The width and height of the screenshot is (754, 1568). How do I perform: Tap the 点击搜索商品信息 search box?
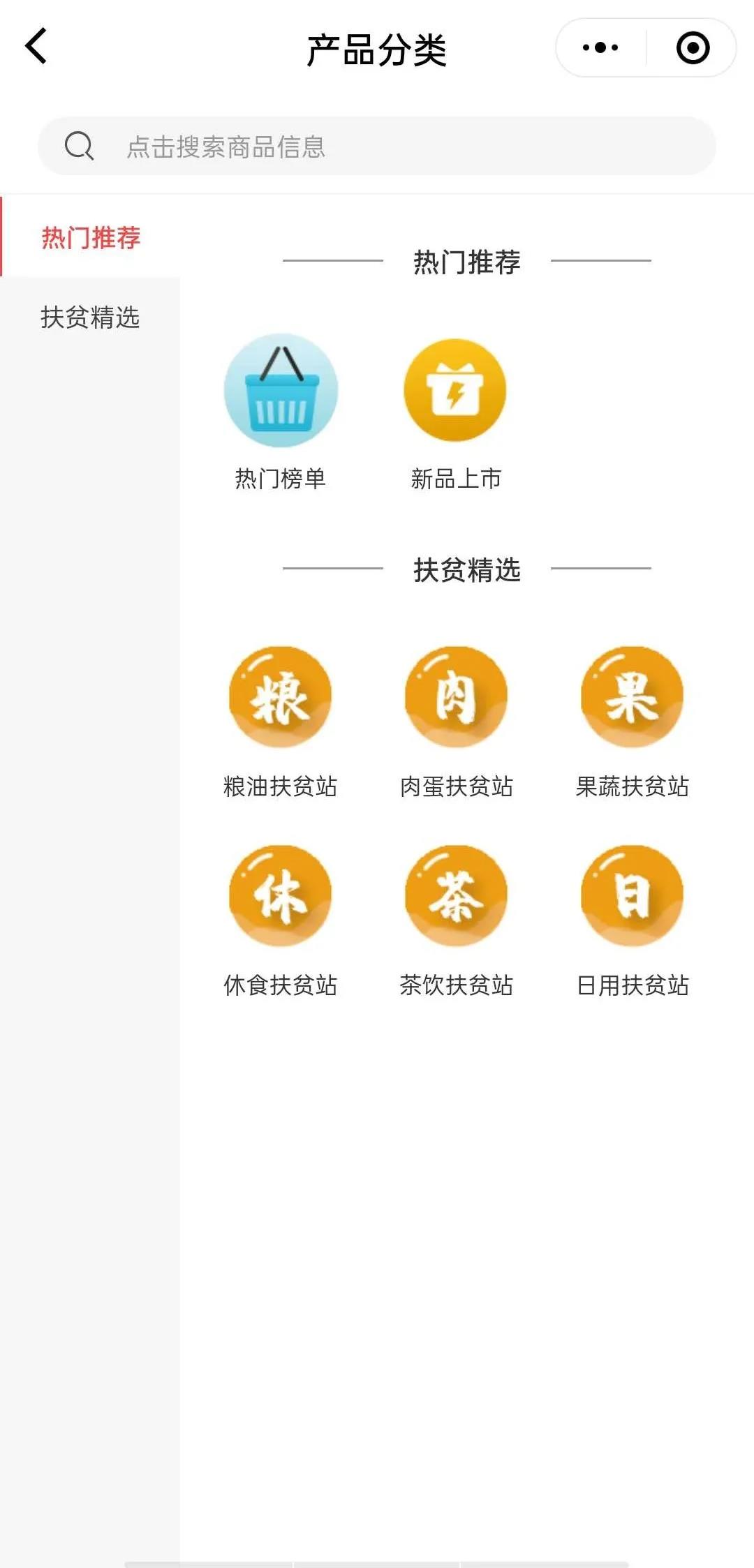377,147
